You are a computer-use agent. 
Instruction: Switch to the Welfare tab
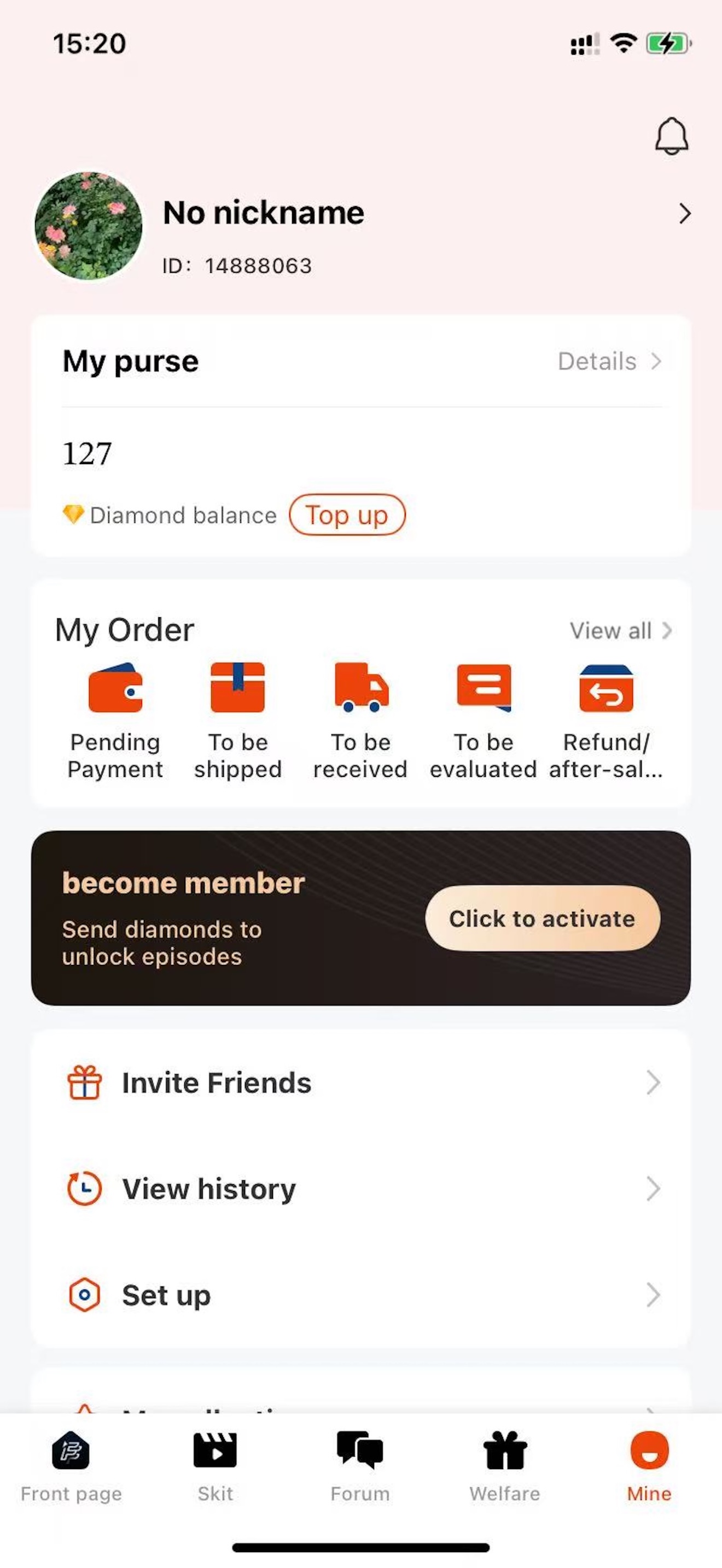coord(505,1465)
